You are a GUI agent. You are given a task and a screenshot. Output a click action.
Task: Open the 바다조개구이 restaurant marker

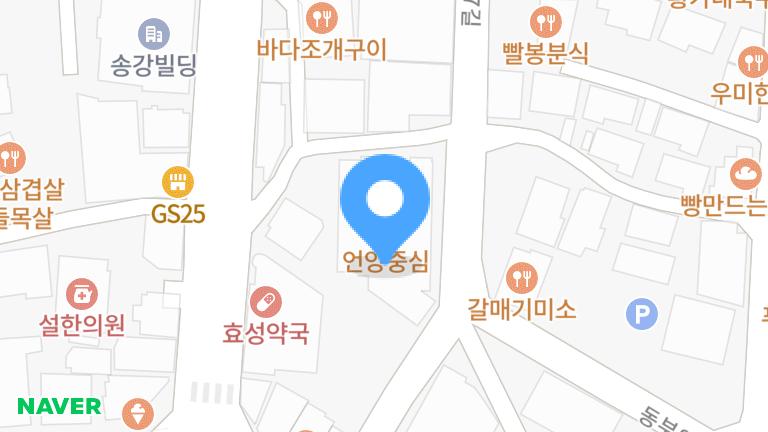click(322, 16)
